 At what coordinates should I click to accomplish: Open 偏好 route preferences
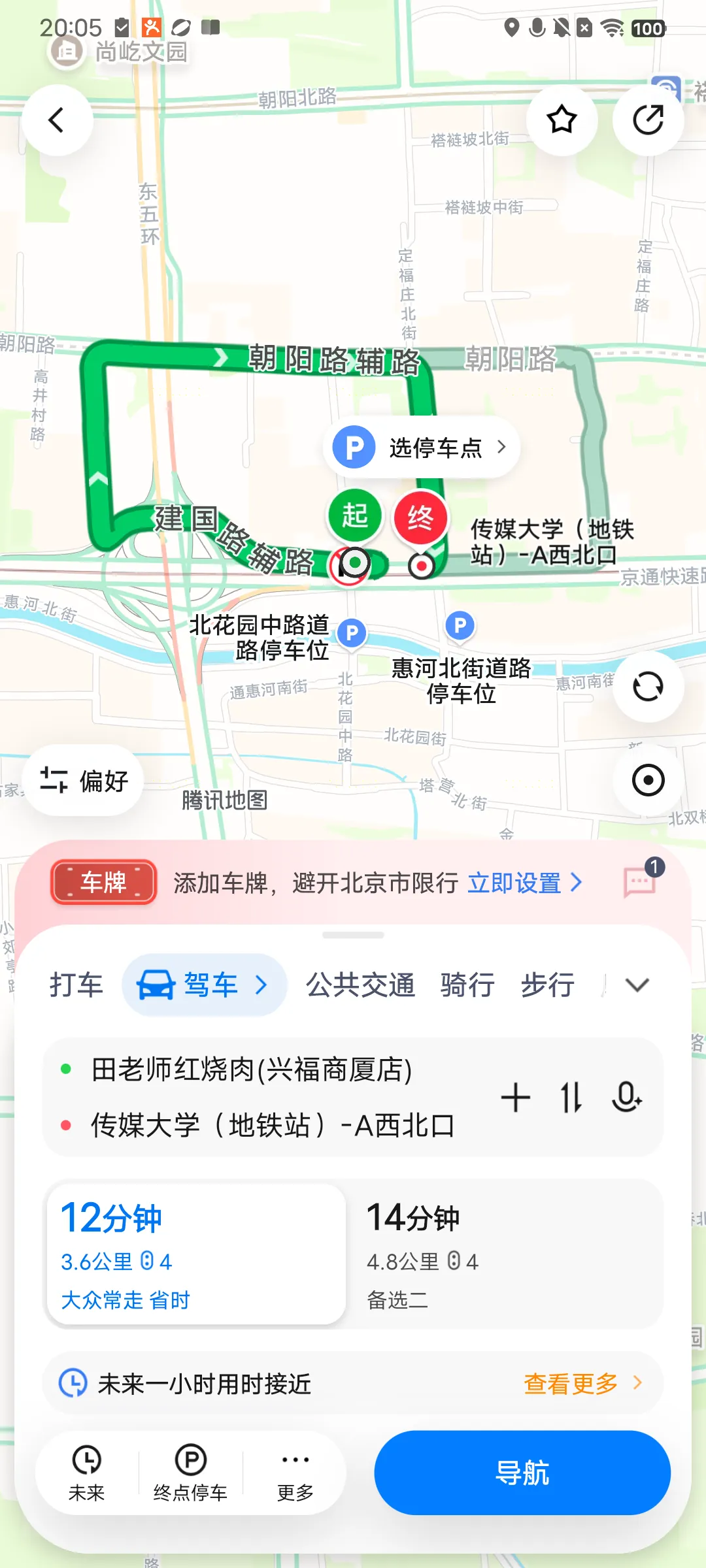84,780
